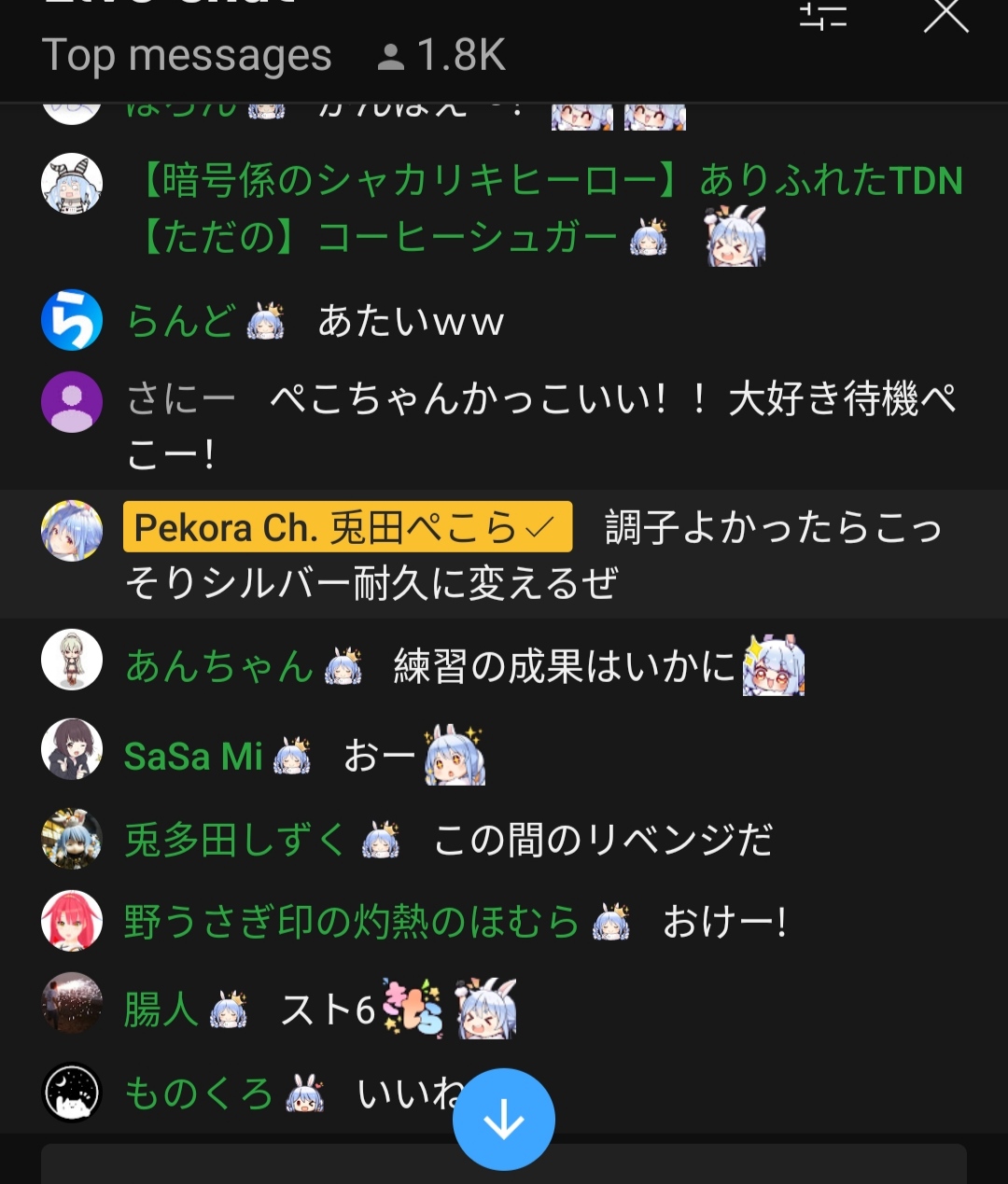
Task: Open the Top messages chat mode selector
Action: click(187, 56)
